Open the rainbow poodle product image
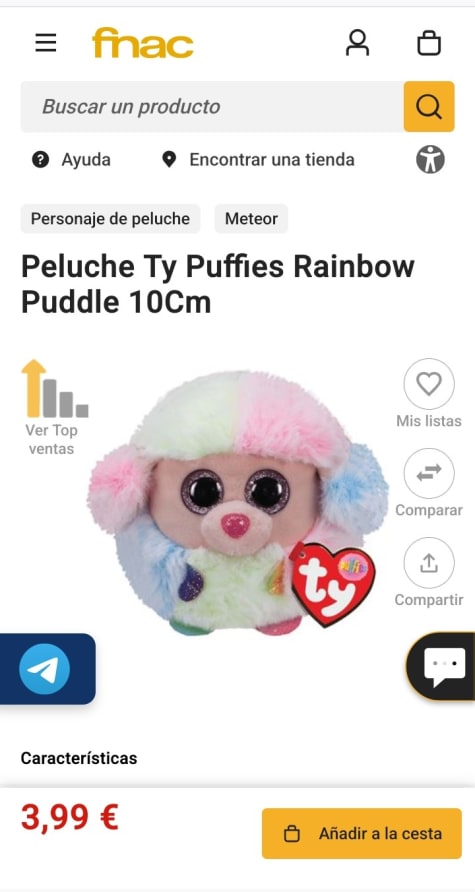This screenshot has height=892, width=475. coord(238,503)
